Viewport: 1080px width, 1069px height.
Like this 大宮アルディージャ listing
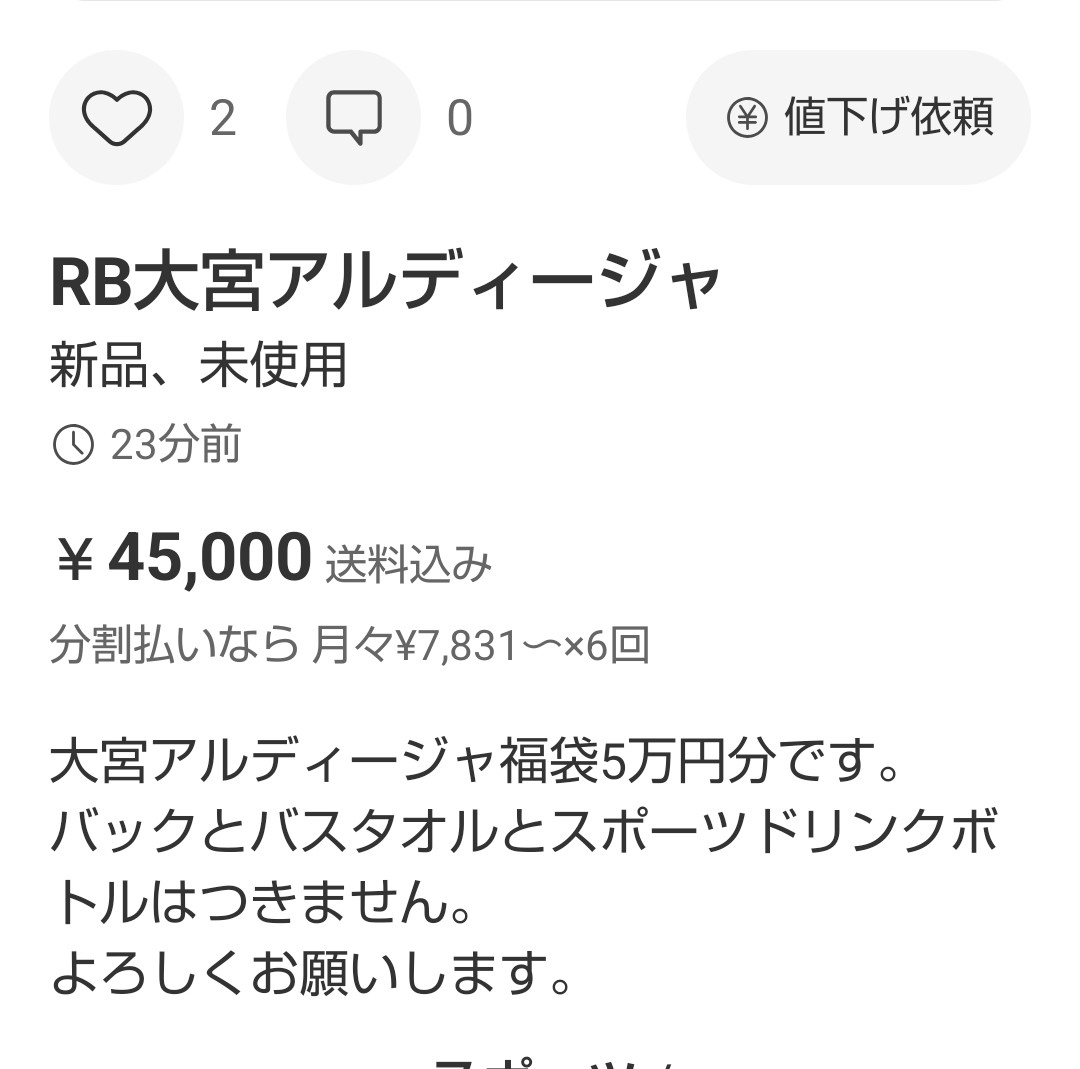pyautogui.click(x=116, y=118)
